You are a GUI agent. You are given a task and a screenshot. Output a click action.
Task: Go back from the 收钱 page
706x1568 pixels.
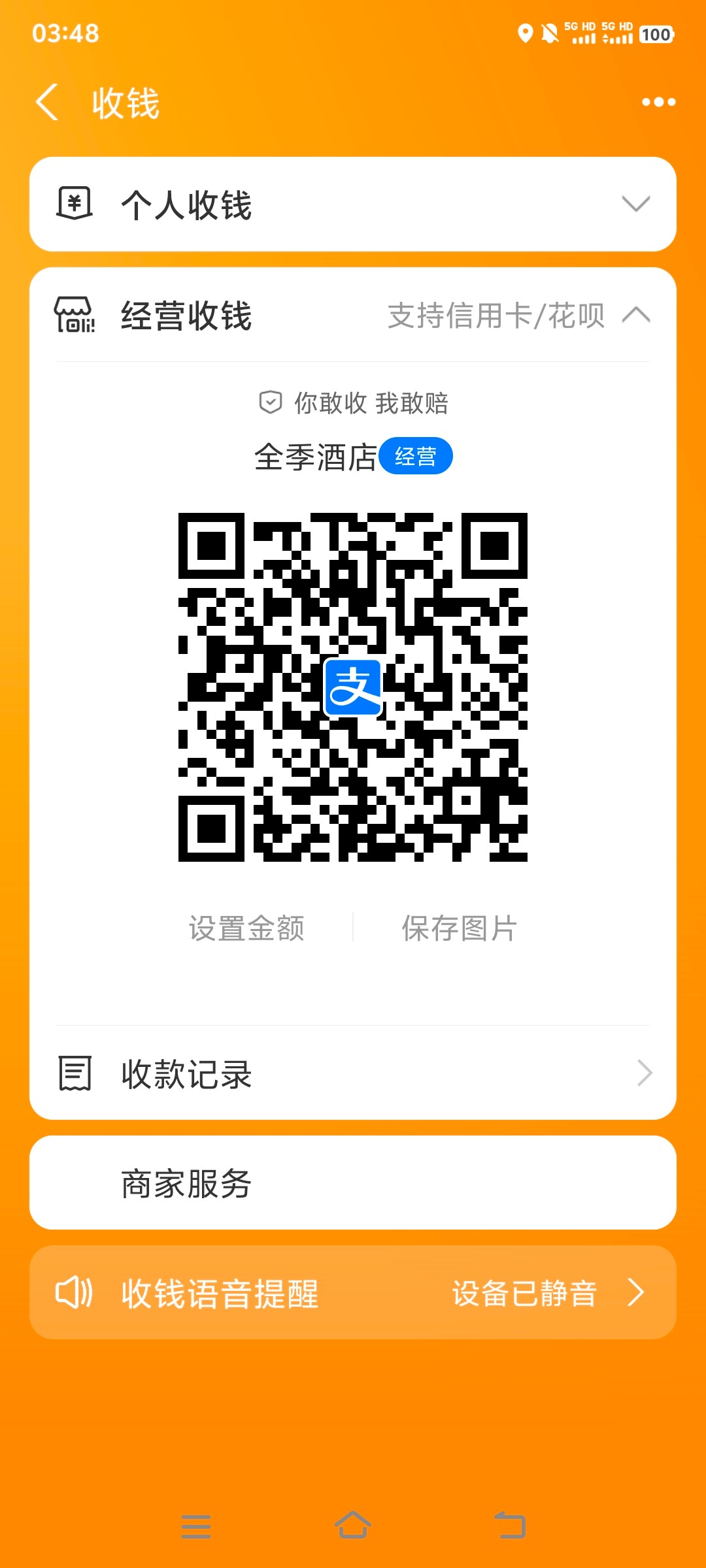pyautogui.click(x=47, y=103)
